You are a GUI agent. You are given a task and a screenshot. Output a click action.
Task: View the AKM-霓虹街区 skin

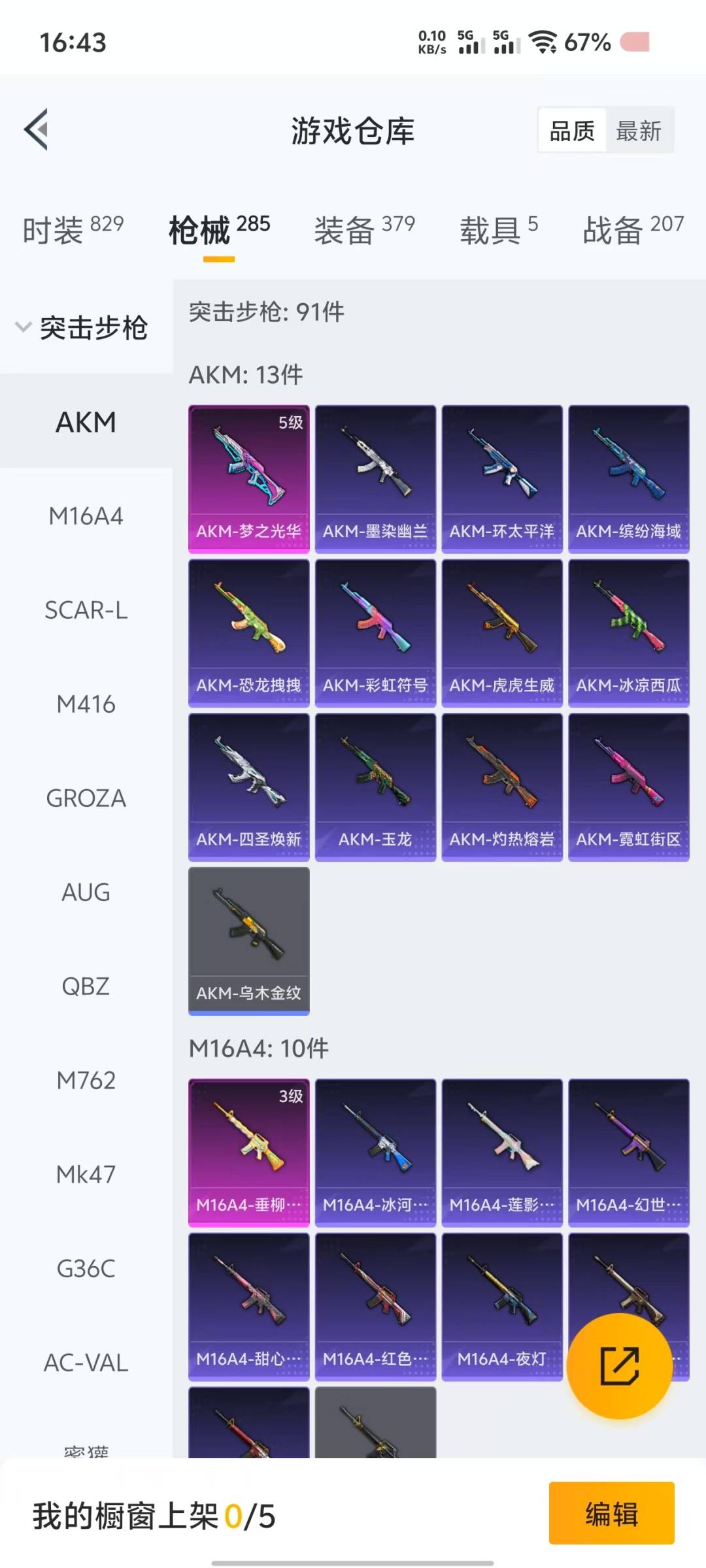click(629, 787)
